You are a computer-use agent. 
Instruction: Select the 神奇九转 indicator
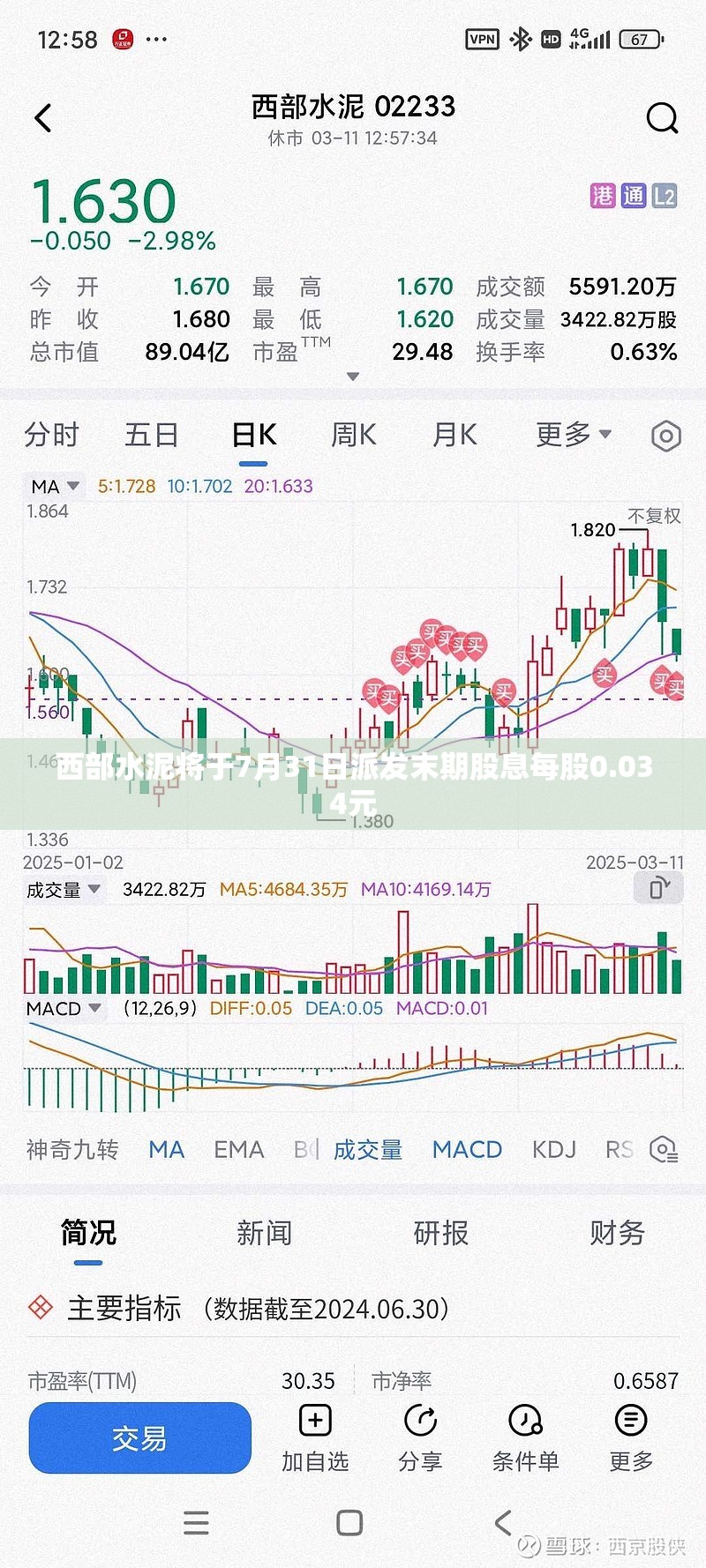(72, 1149)
